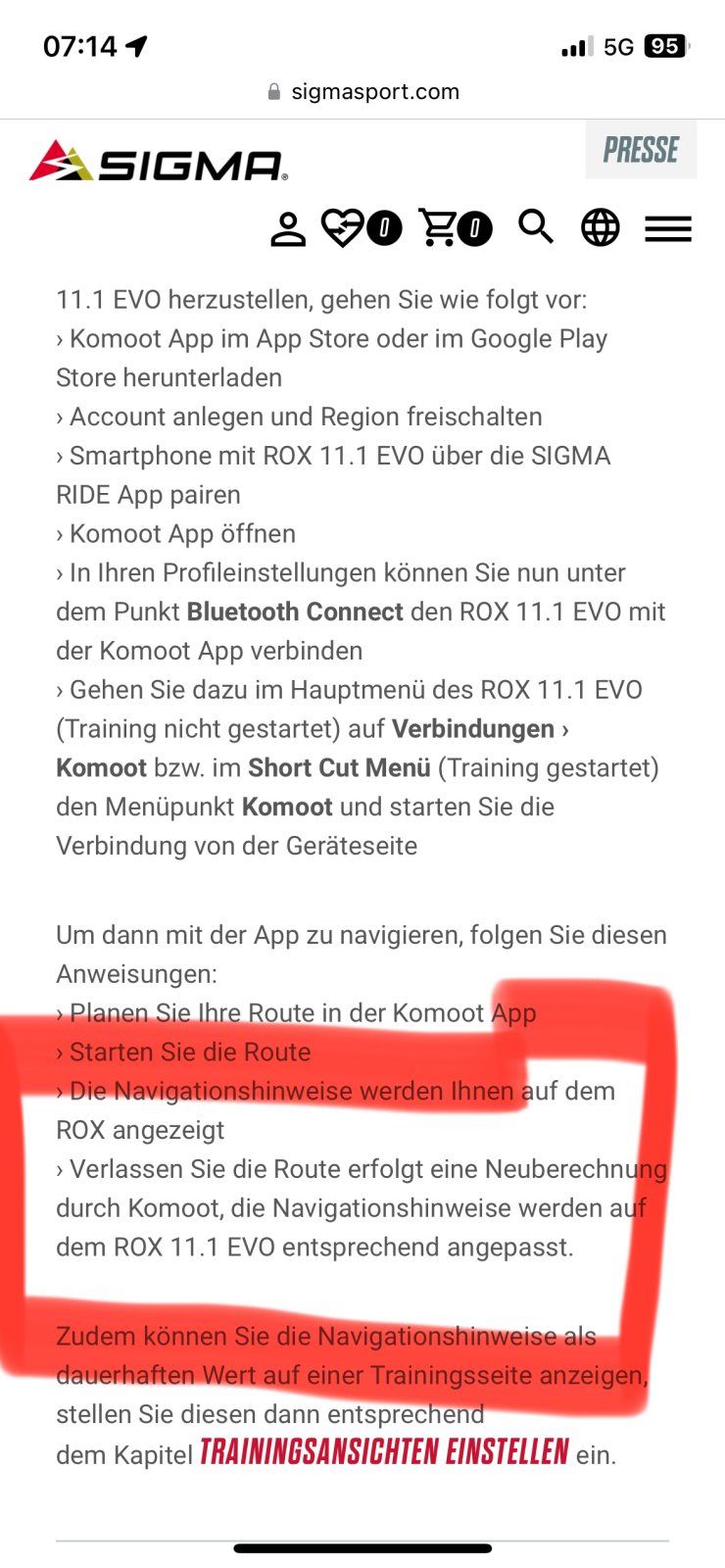Tap the search magnifier icon
This screenshot has width=725, height=1568.
point(536,227)
